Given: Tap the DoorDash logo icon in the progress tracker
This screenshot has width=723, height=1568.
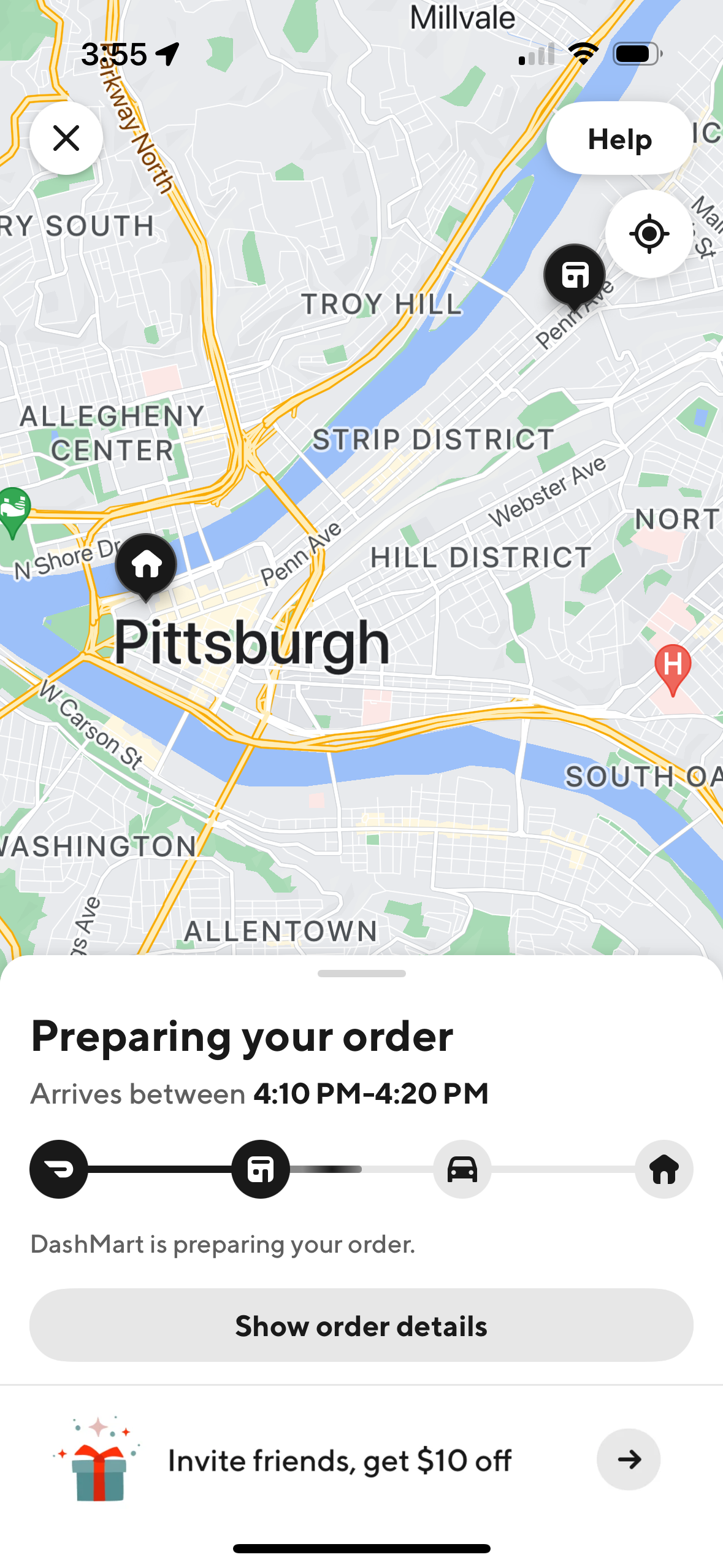Looking at the screenshot, I should (x=58, y=1169).
